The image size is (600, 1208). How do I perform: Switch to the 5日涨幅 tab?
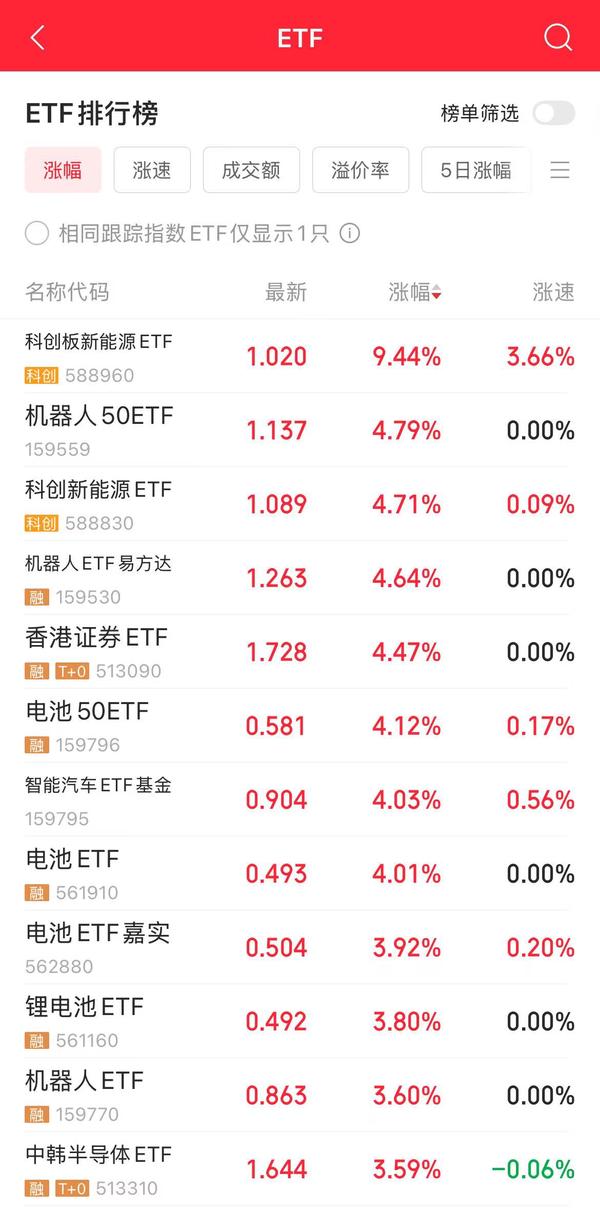point(476,170)
